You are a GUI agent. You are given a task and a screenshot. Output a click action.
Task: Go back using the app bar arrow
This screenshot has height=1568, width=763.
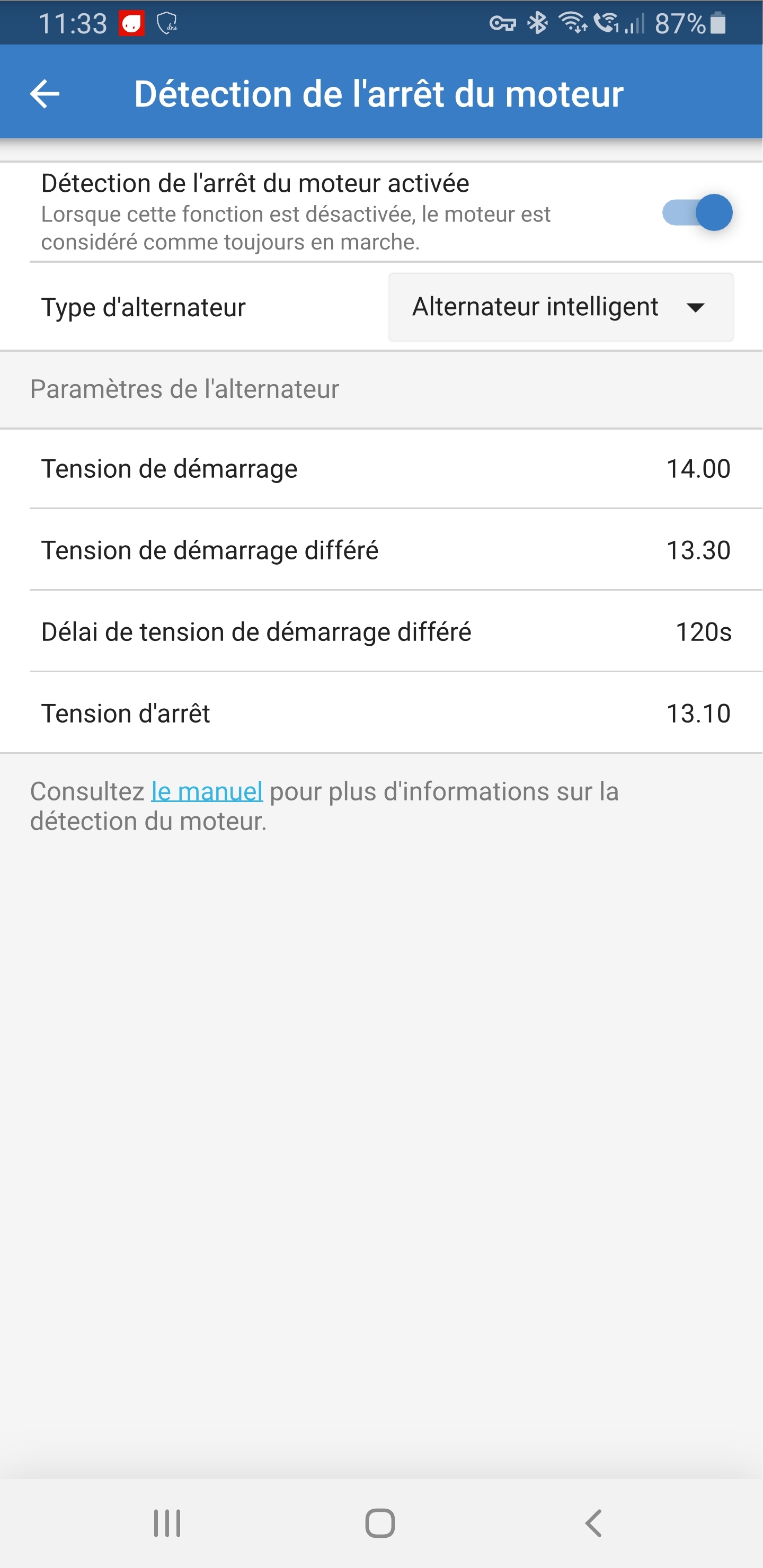tap(45, 94)
